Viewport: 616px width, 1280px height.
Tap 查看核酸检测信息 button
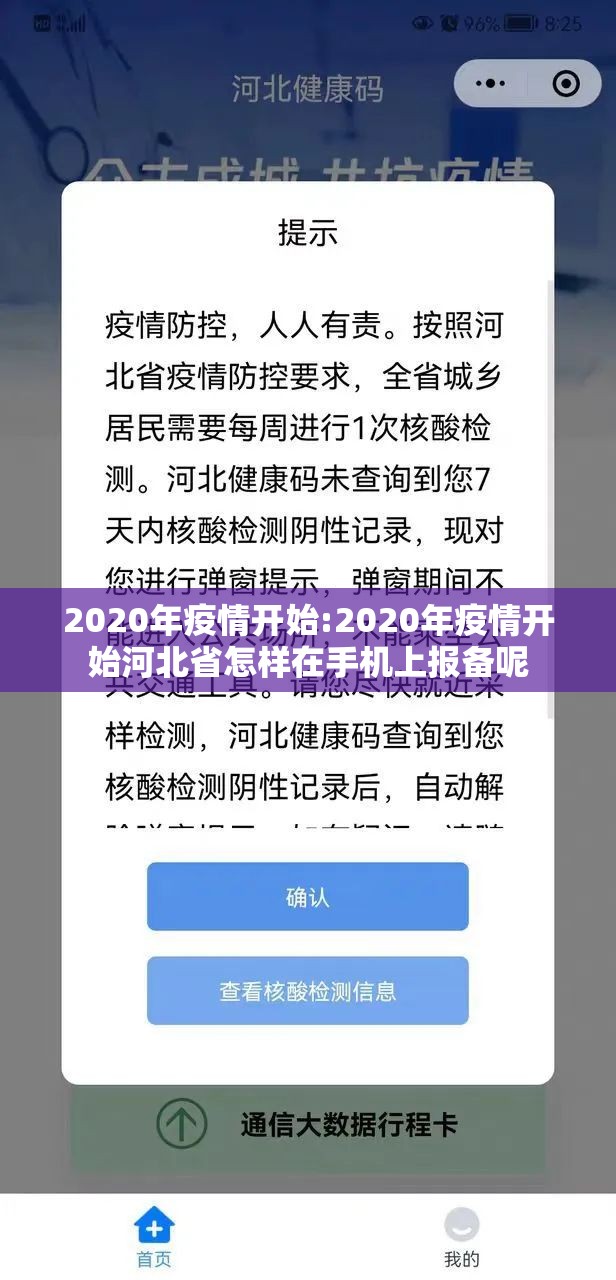(x=307, y=990)
